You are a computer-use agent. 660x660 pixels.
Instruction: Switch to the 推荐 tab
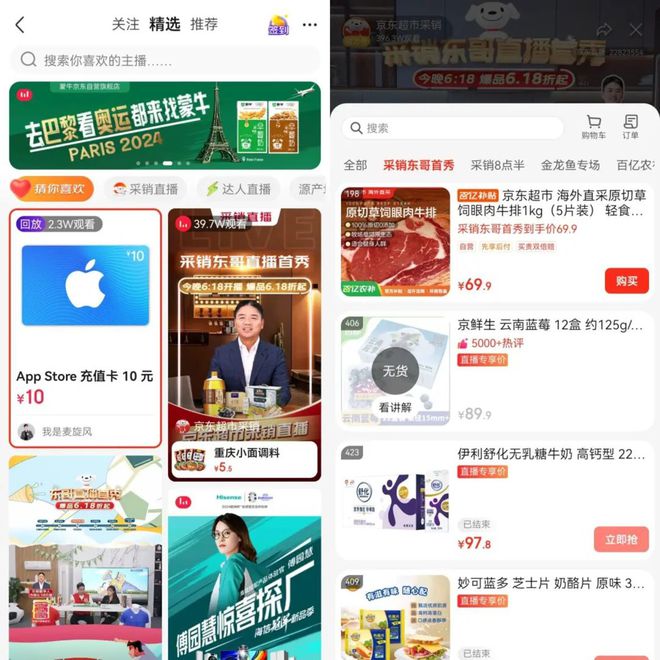[x=204, y=24]
